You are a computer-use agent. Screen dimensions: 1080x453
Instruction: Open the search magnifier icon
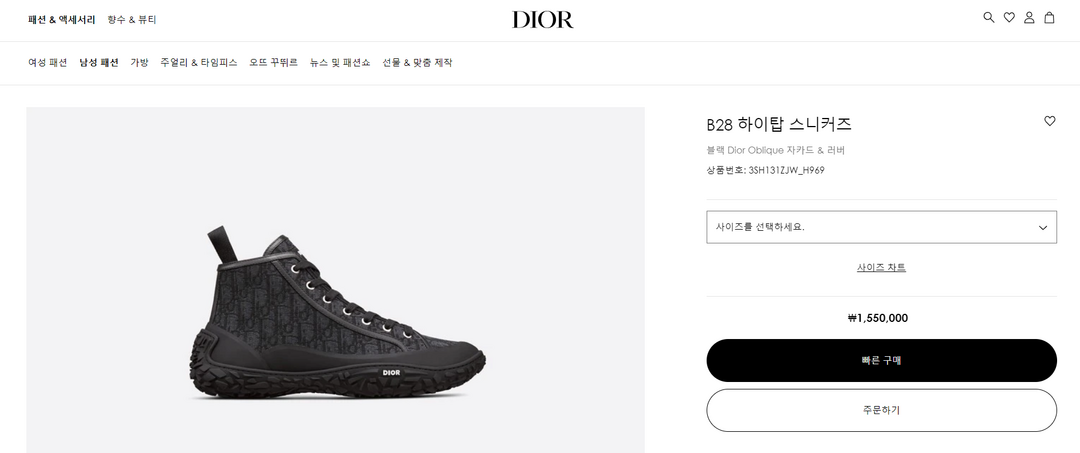click(989, 17)
